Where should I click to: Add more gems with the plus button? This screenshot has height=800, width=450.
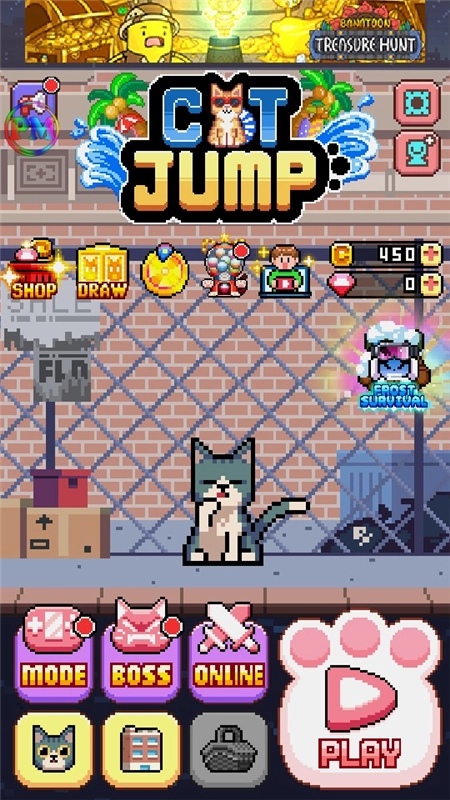(431, 284)
